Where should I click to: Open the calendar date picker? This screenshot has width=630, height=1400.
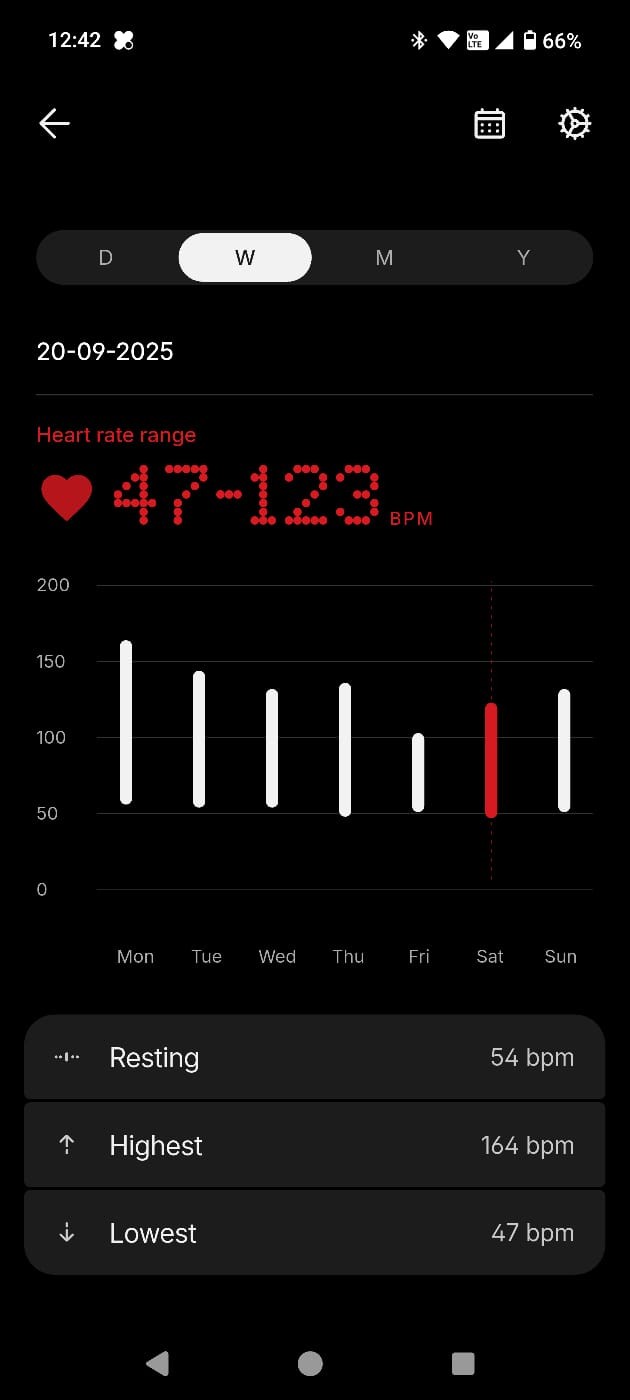click(x=489, y=124)
